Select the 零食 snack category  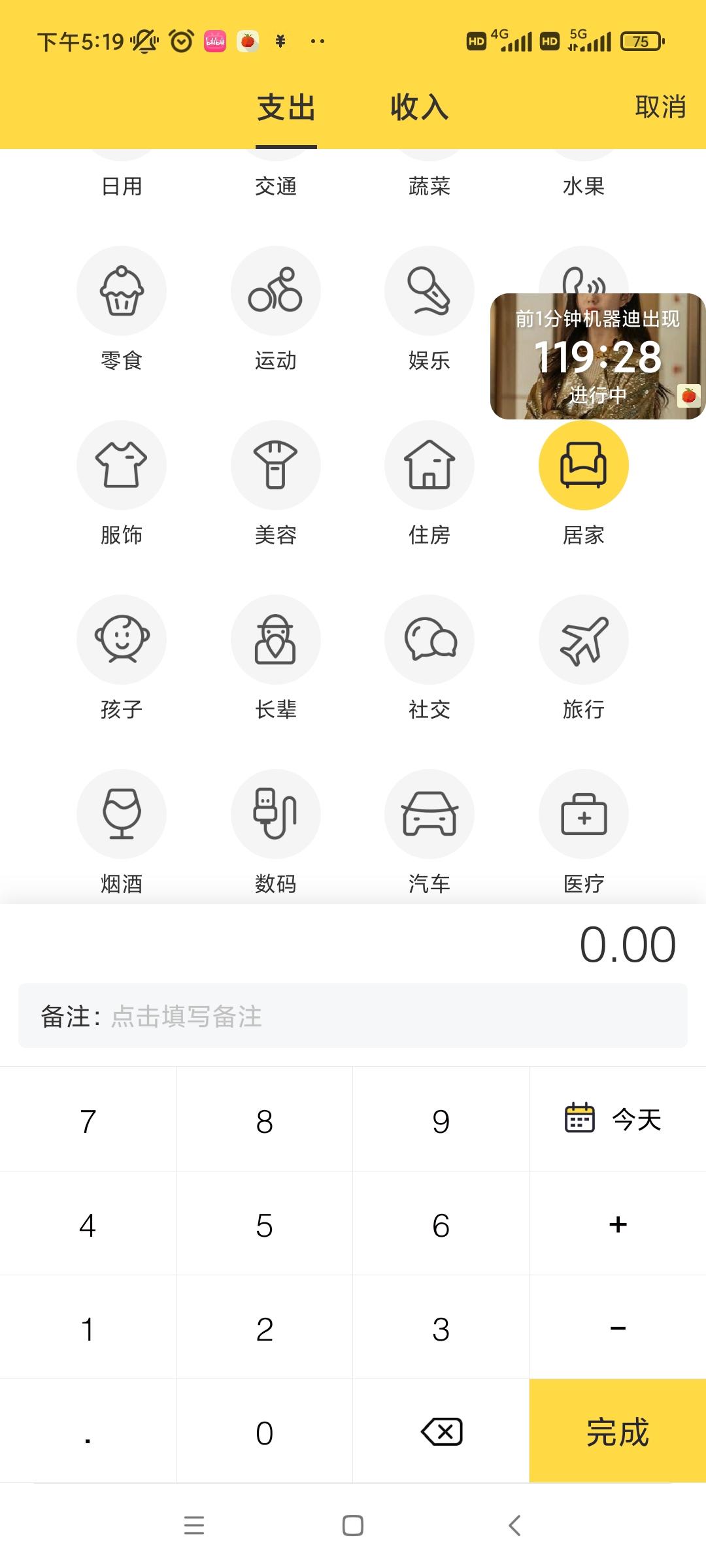[122, 291]
